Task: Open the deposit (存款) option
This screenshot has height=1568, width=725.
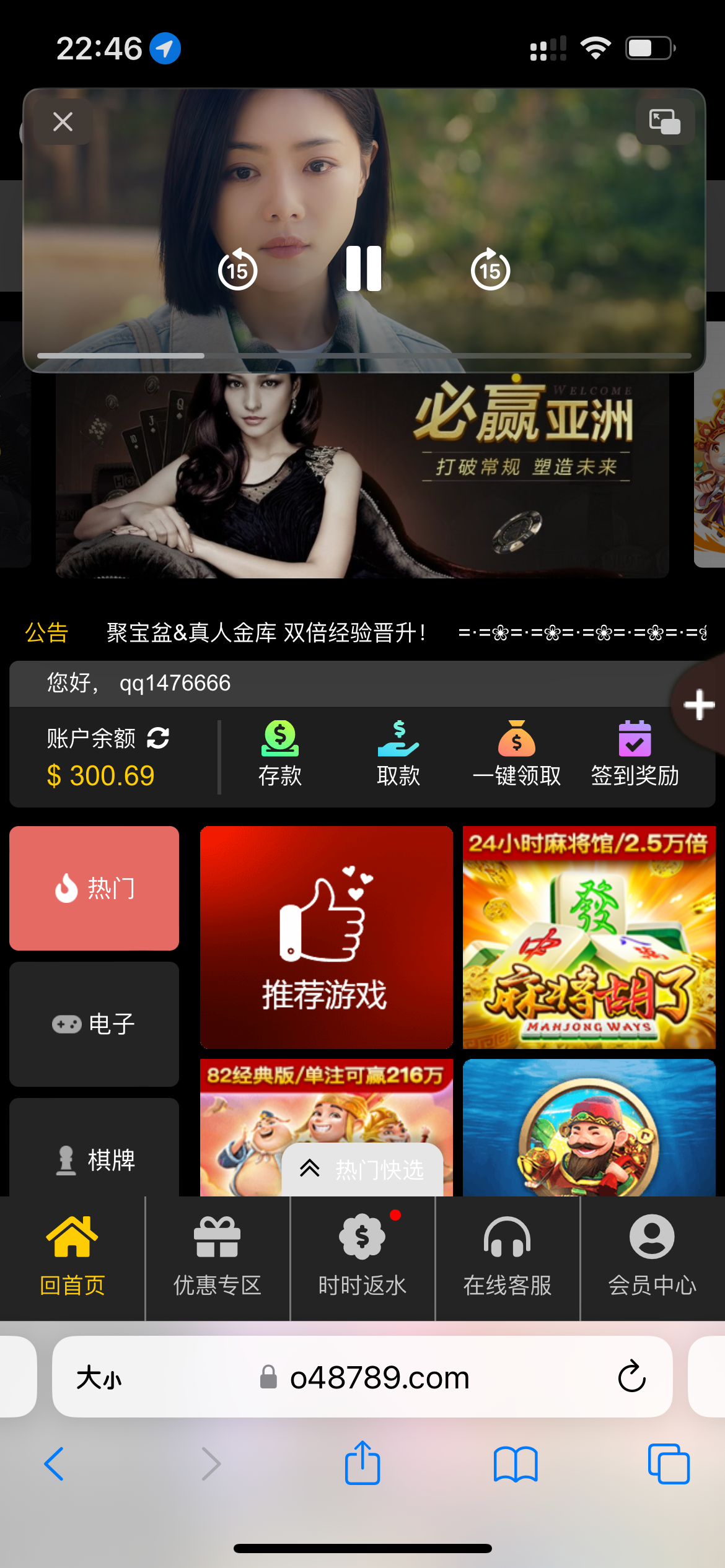Action: (x=279, y=754)
